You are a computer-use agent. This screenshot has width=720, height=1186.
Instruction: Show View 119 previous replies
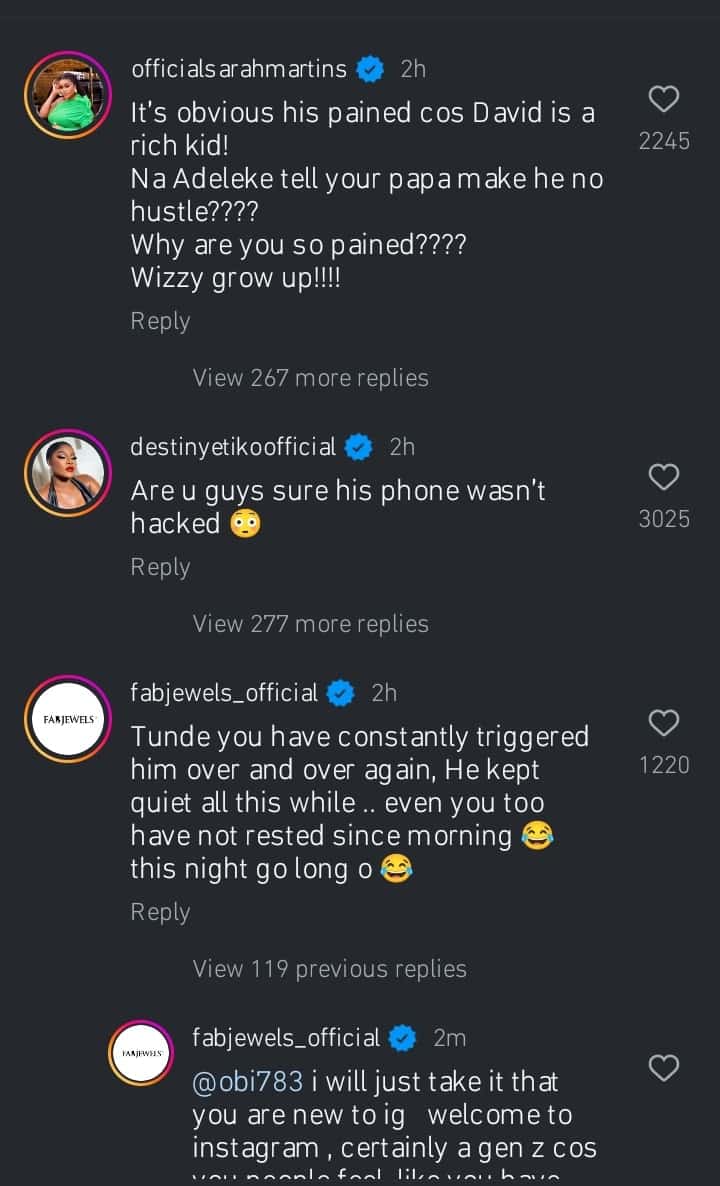click(x=329, y=969)
